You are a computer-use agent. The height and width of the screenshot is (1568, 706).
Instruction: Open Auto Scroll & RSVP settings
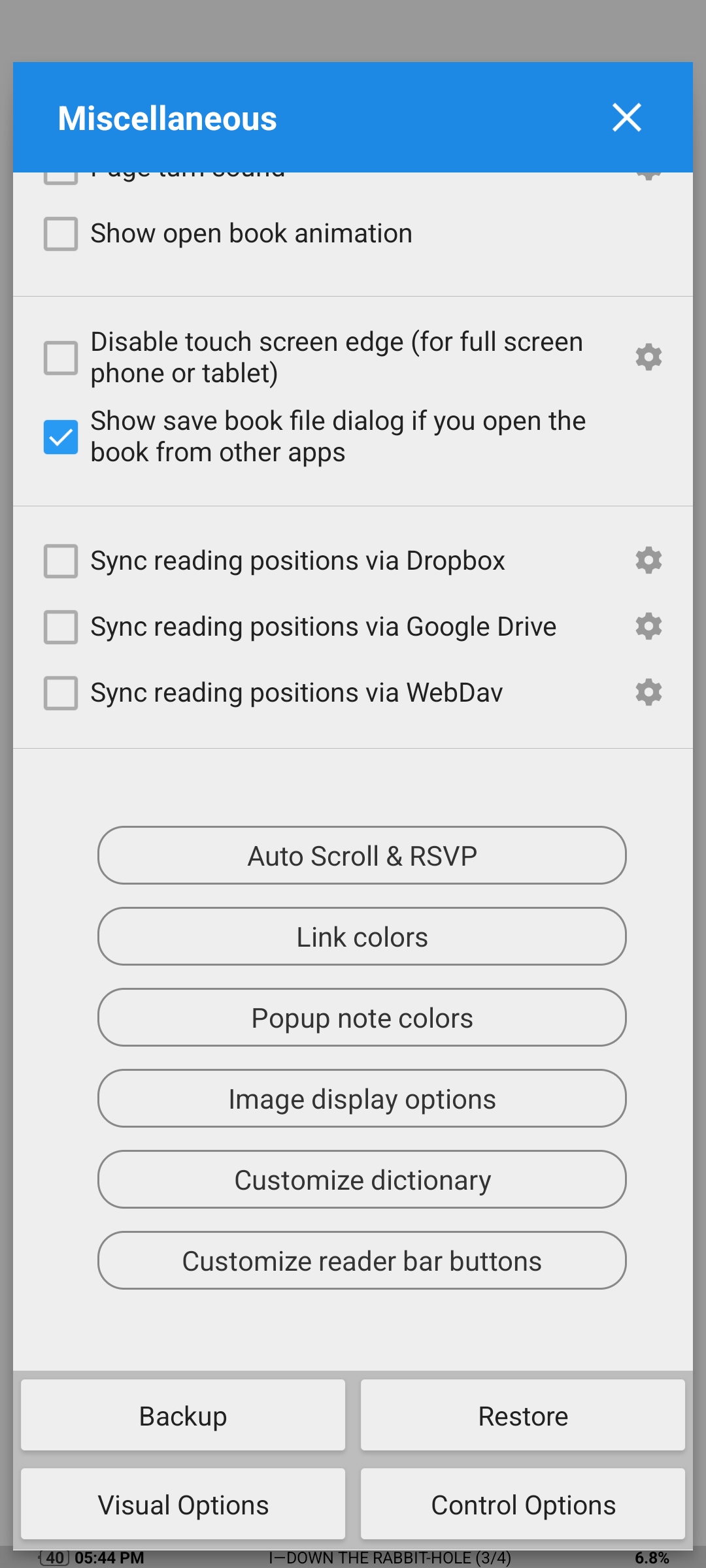pos(362,855)
